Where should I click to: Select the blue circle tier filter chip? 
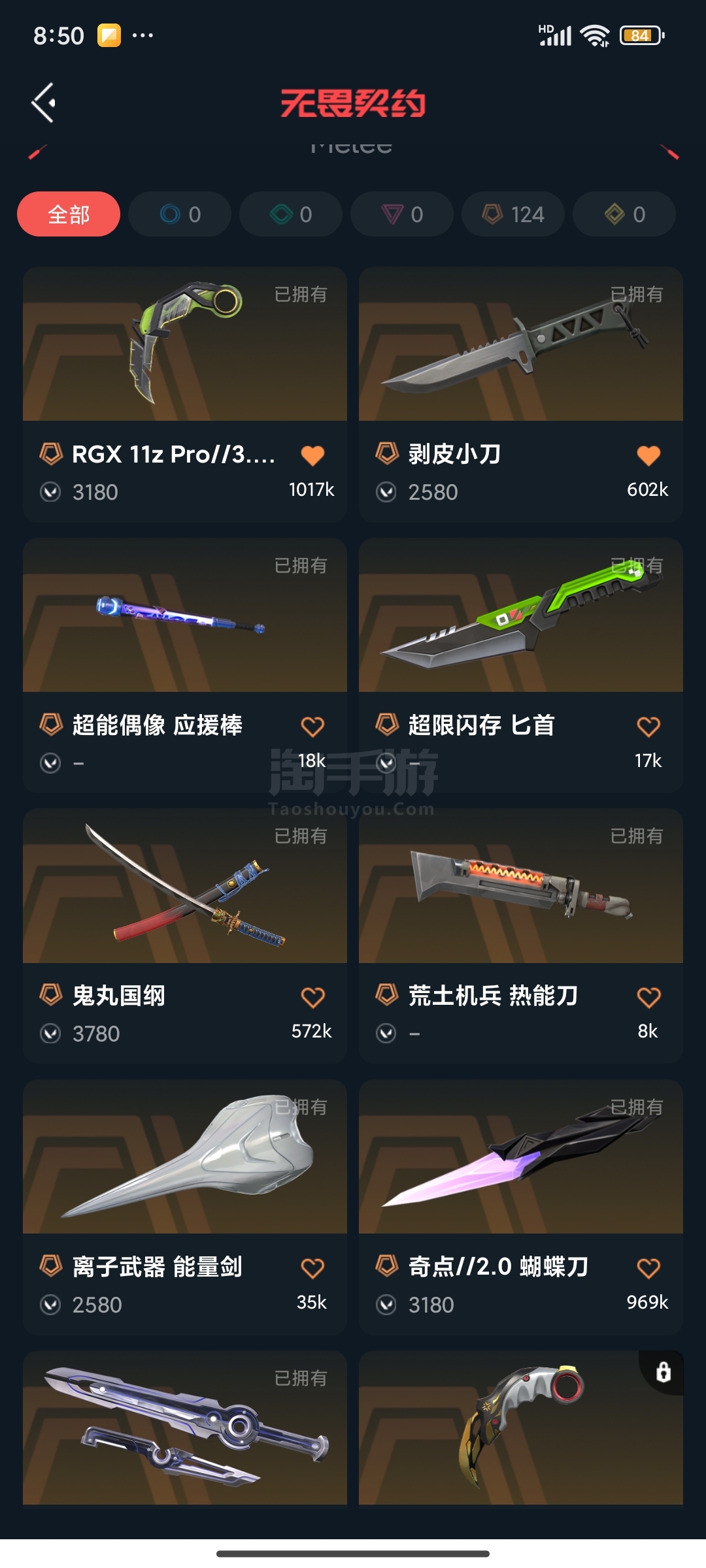tap(180, 214)
